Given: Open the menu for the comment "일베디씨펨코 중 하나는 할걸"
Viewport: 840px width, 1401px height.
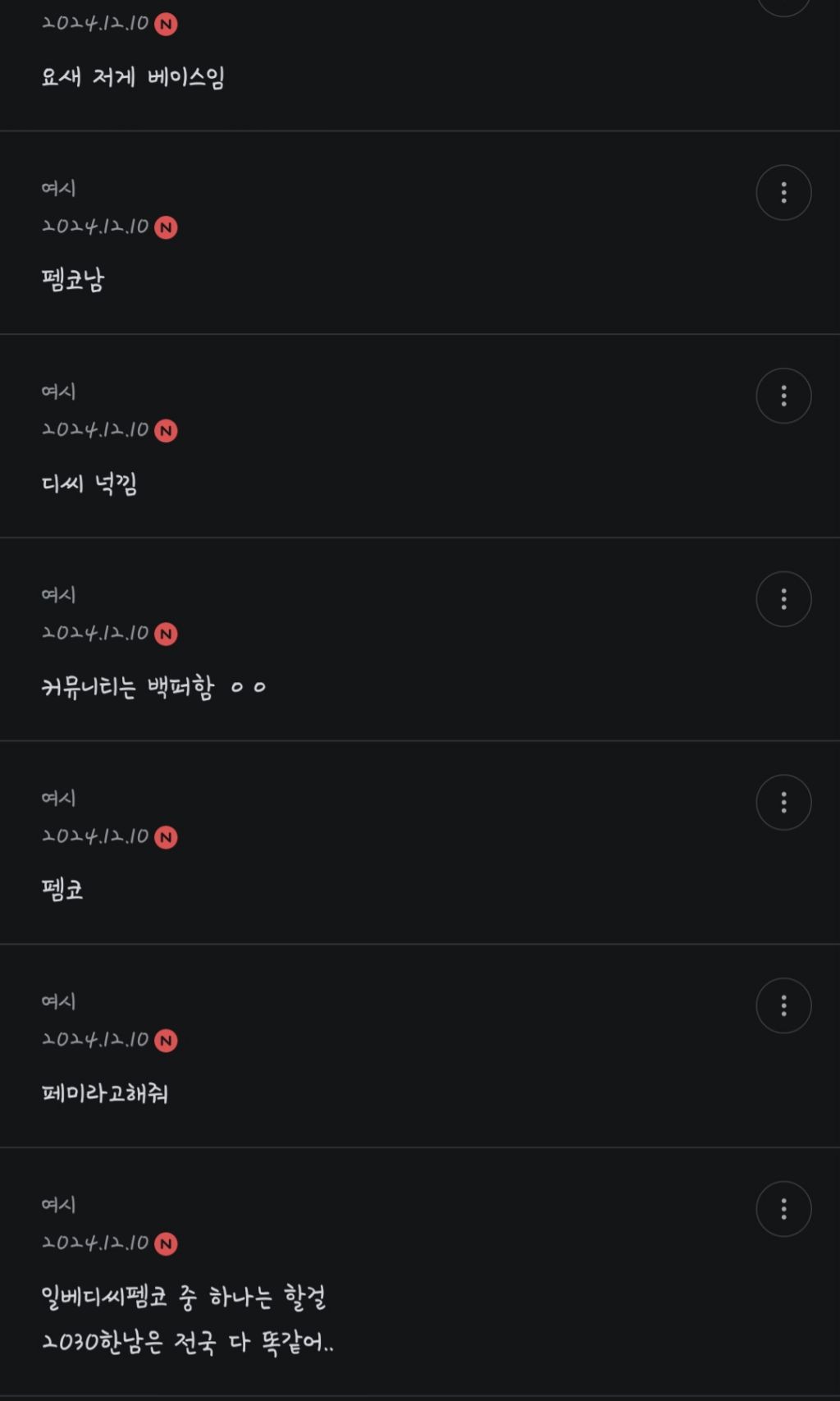Looking at the screenshot, I should (x=783, y=1209).
